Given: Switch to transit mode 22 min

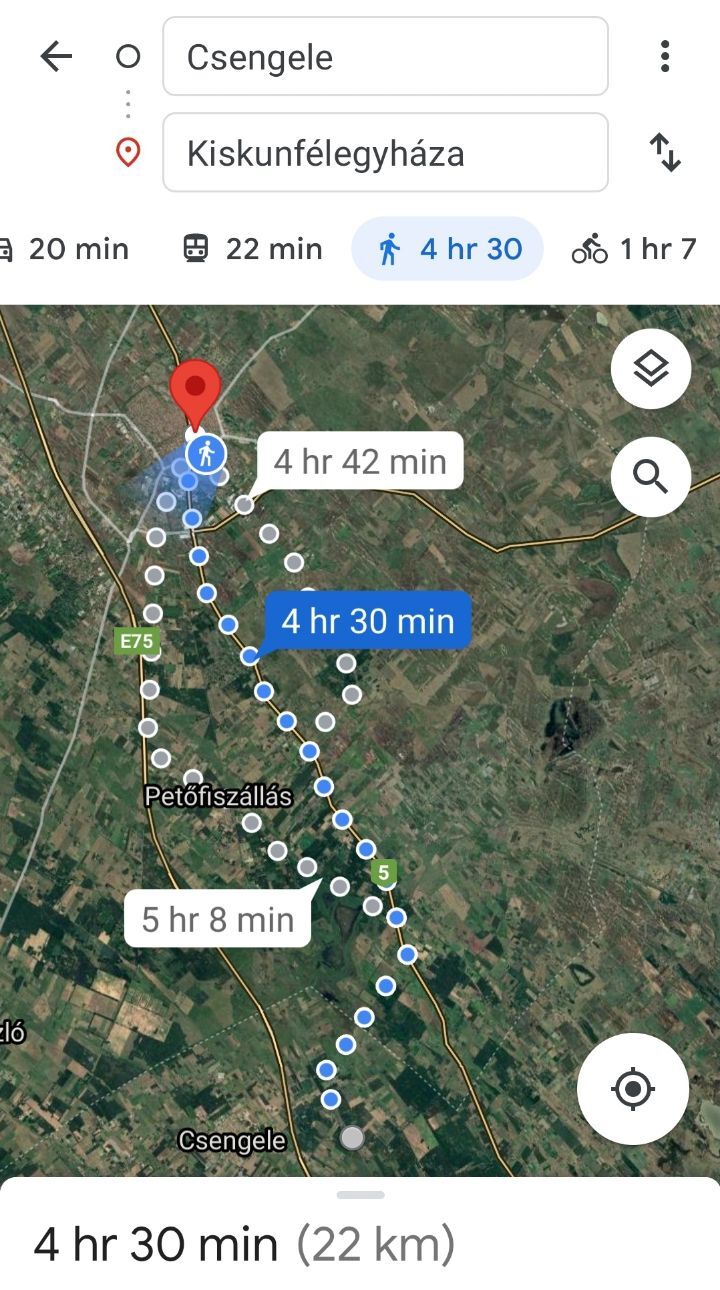Looking at the screenshot, I should (253, 249).
